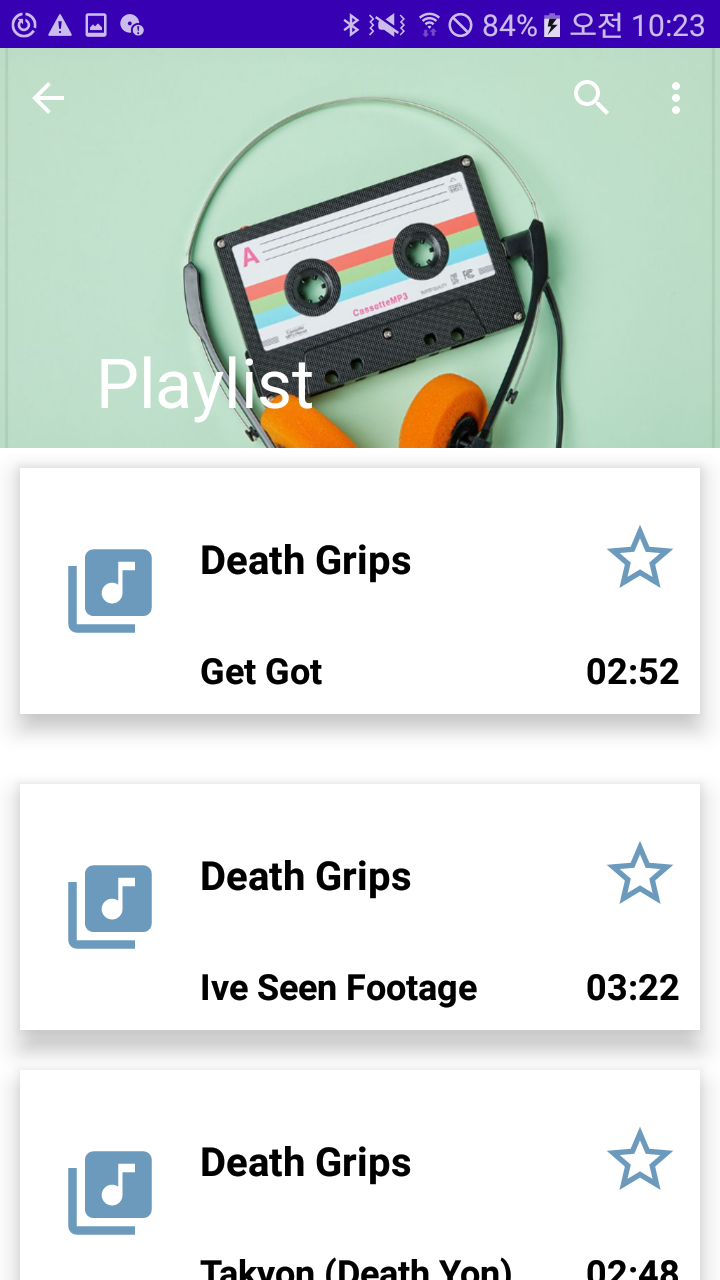Toggle the star on Takyon (Death Yon)
The width and height of the screenshot is (720, 1280).
640,1159
